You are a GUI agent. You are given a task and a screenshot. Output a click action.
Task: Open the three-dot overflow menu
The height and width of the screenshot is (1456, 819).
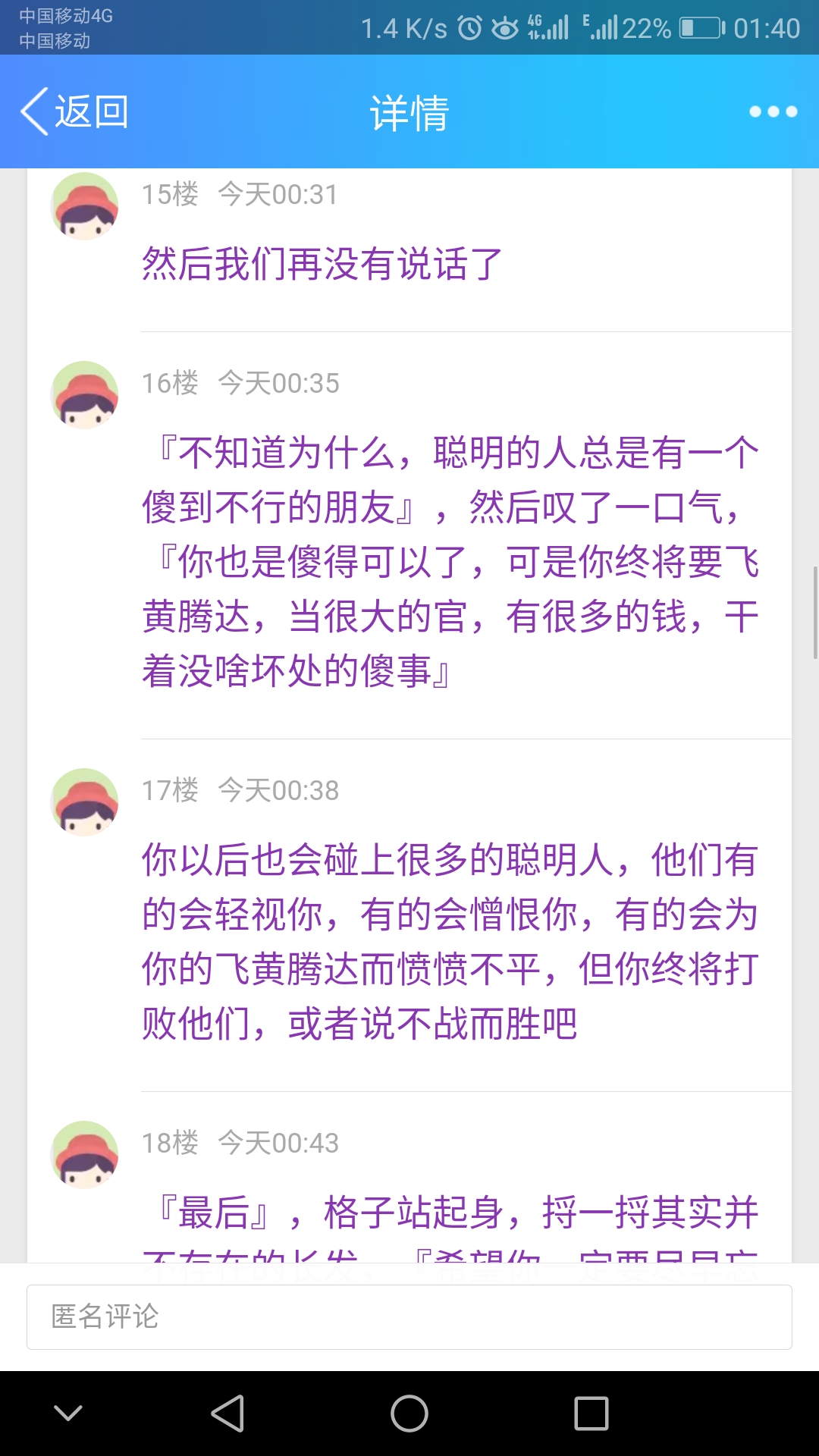click(x=773, y=111)
